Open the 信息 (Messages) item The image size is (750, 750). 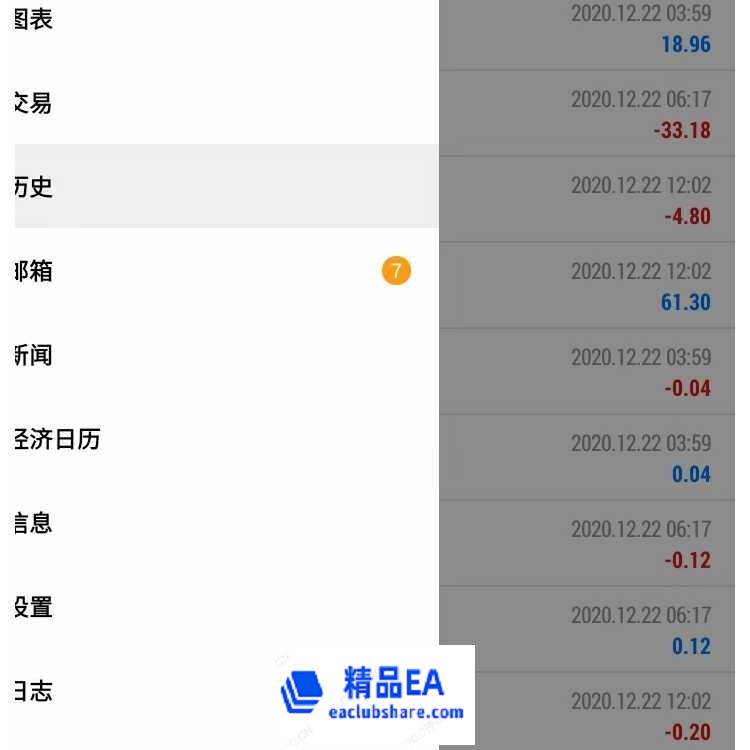coord(34,523)
